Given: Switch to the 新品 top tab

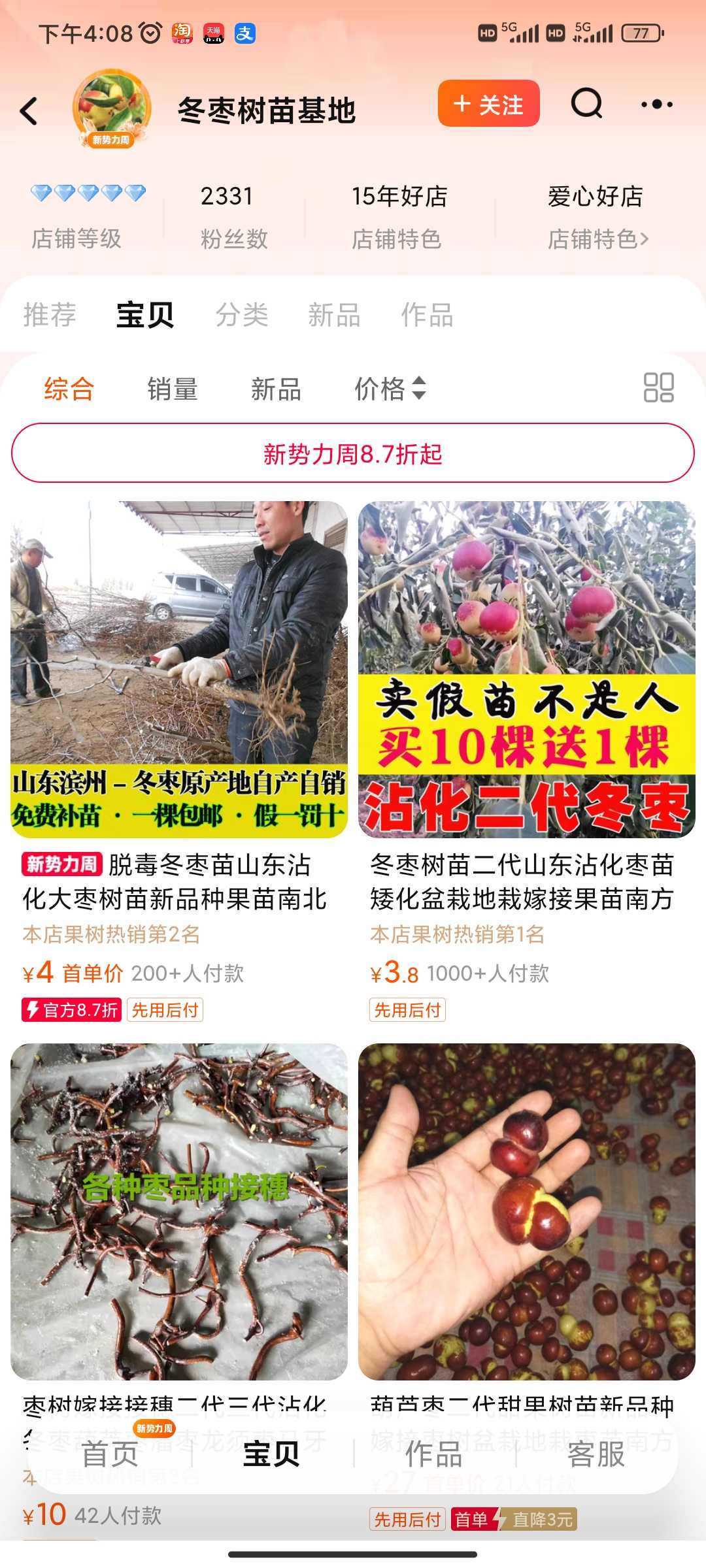Looking at the screenshot, I should (x=334, y=315).
